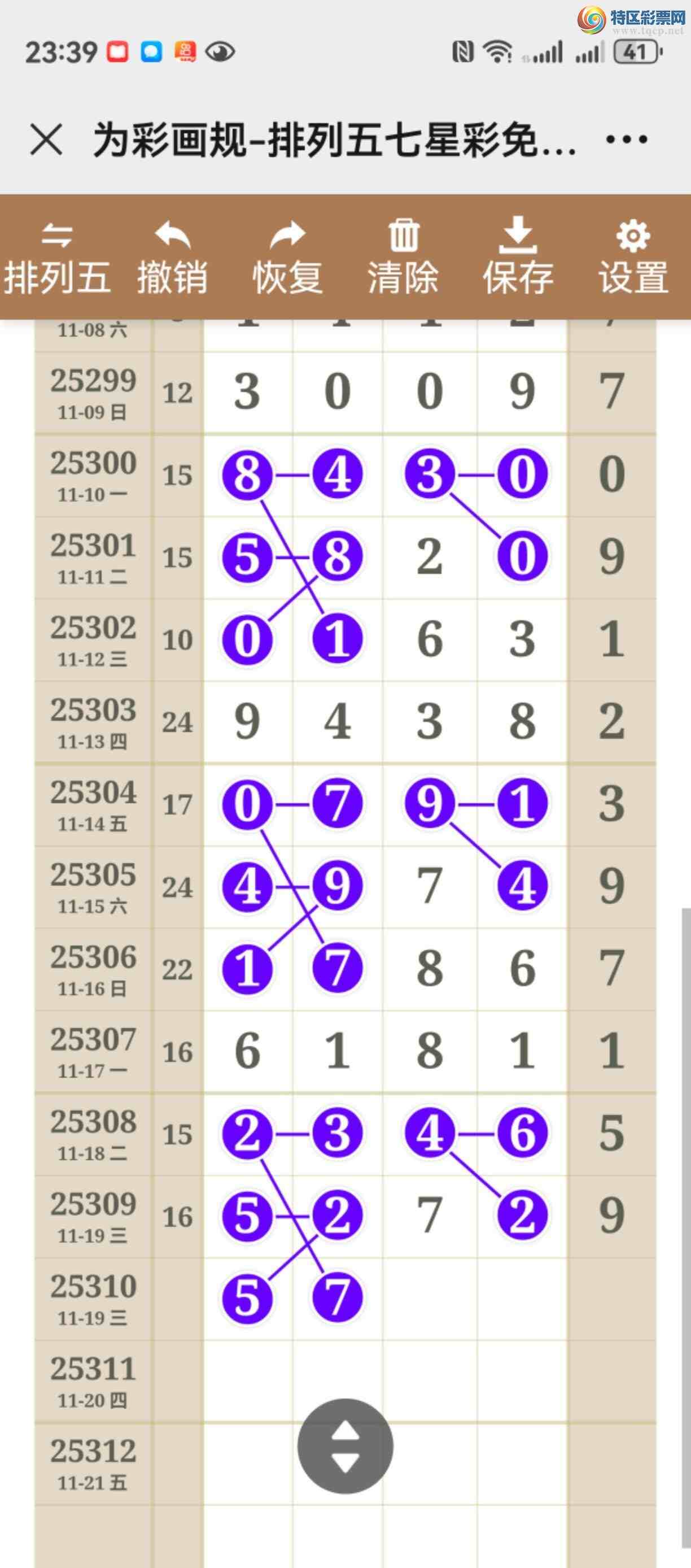Undo last drawing with 撤销

pyautogui.click(x=172, y=258)
